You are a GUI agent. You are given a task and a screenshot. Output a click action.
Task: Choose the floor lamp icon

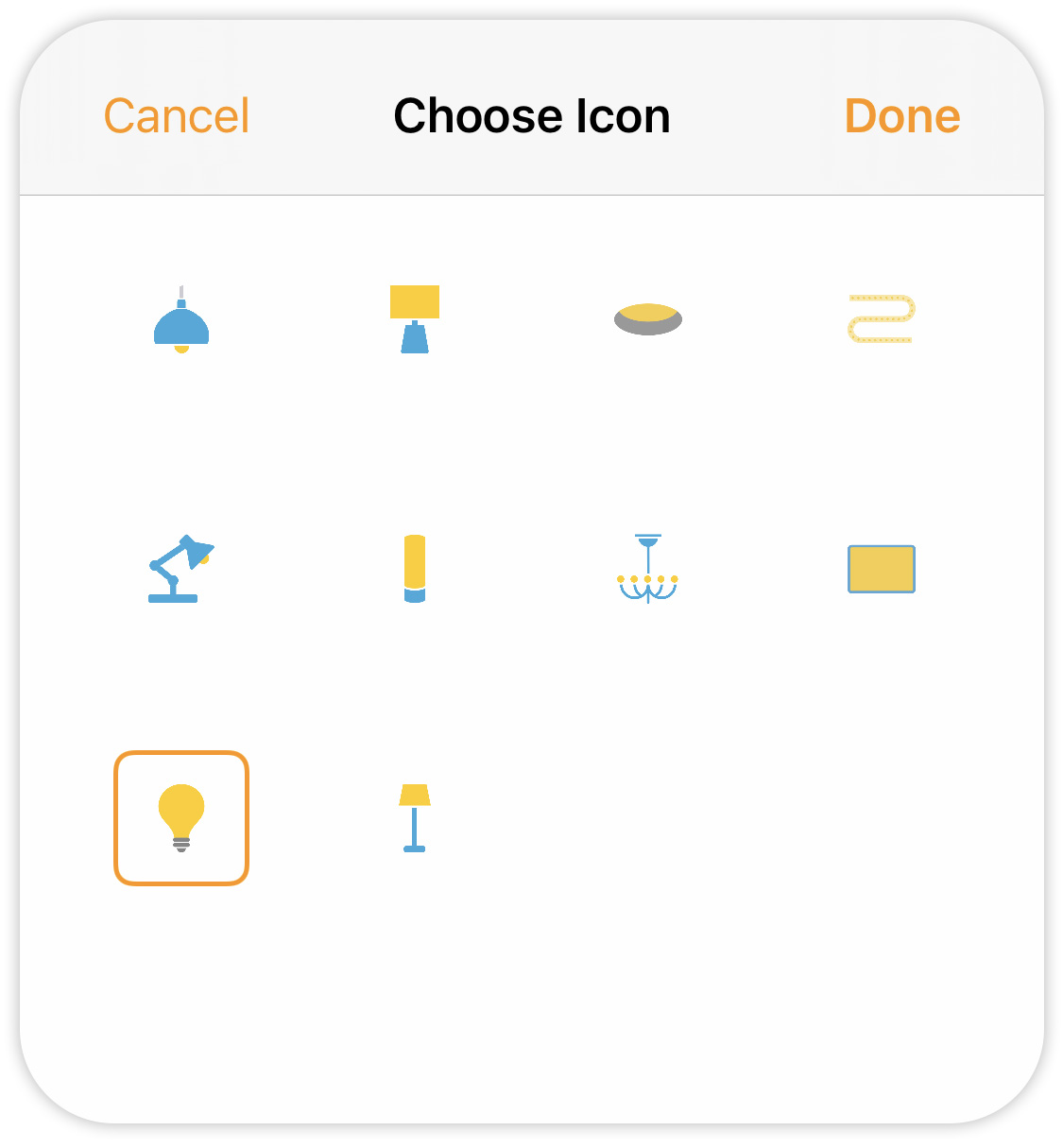click(x=415, y=817)
